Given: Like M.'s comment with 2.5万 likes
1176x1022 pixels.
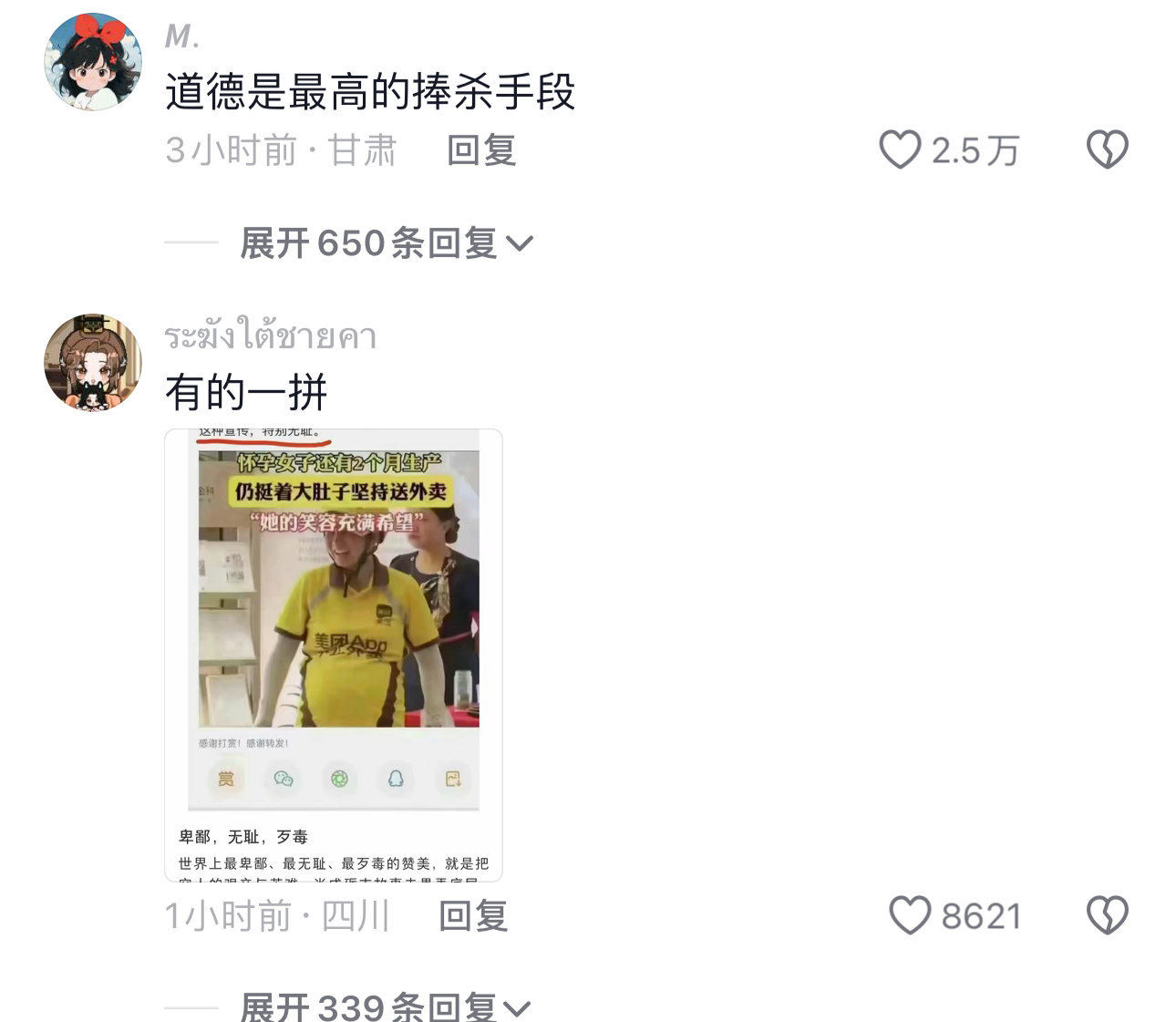Looking at the screenshot, I should coord(900,150).
